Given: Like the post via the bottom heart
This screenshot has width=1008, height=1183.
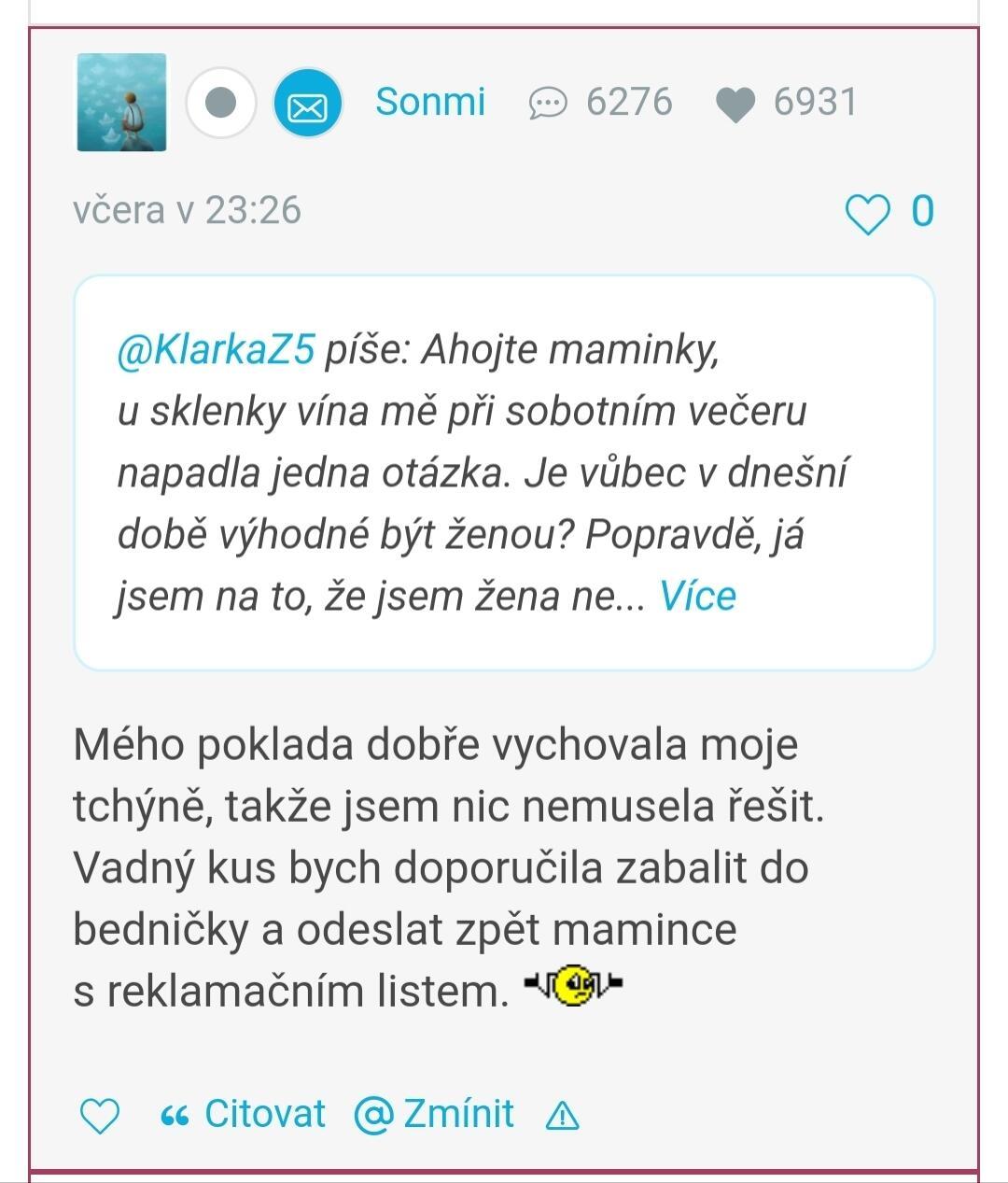Looking at the screenshot, I should 99,1115.
